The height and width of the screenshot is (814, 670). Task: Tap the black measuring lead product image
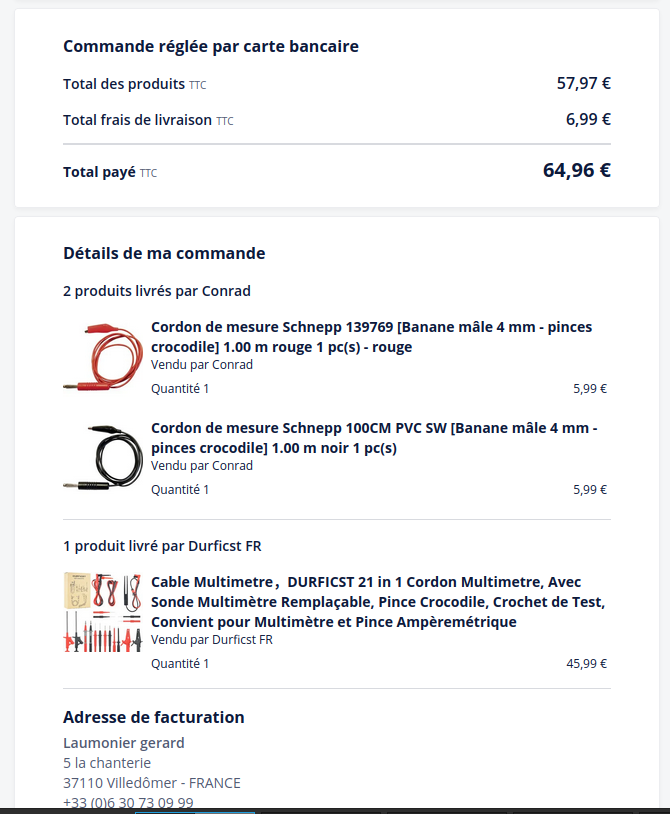pyautogui.click(x=102, y=458)
